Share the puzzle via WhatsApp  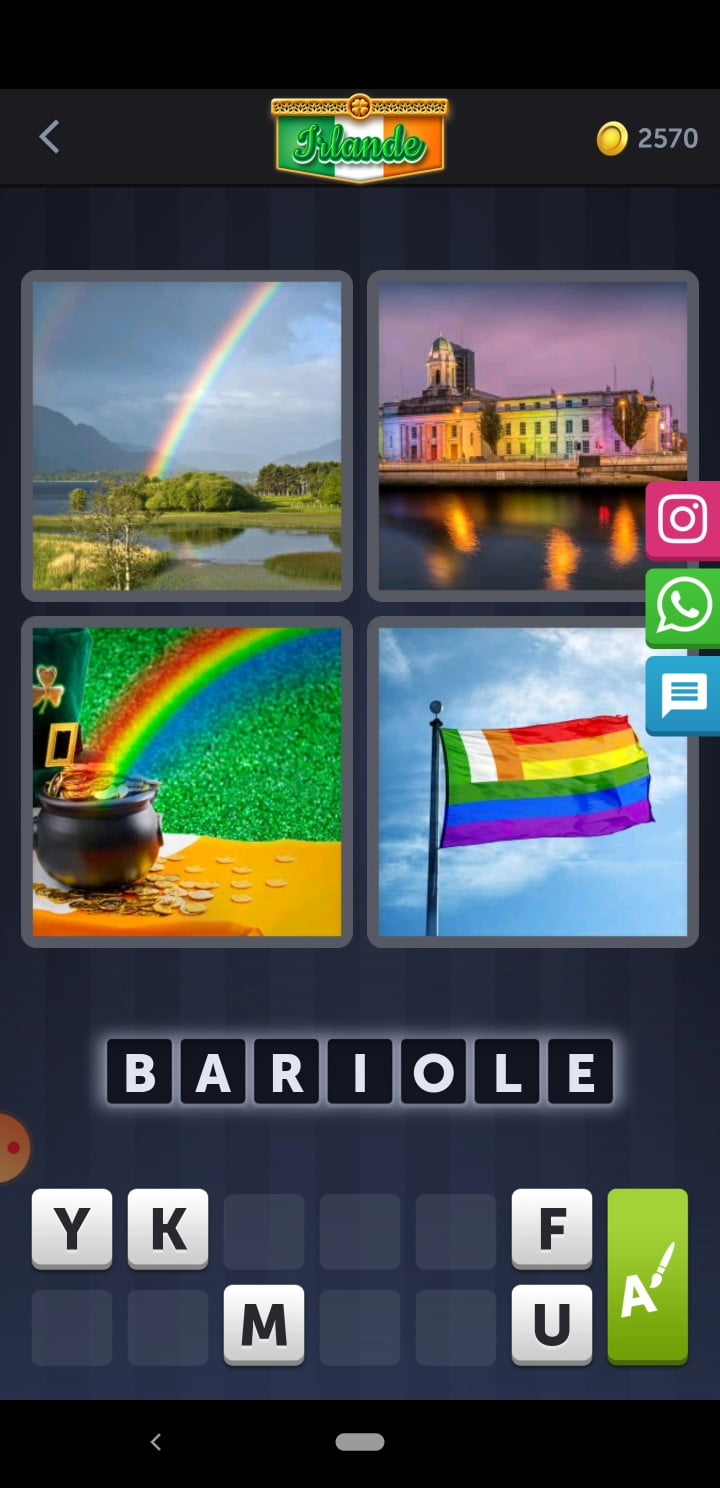coord(684,607)
